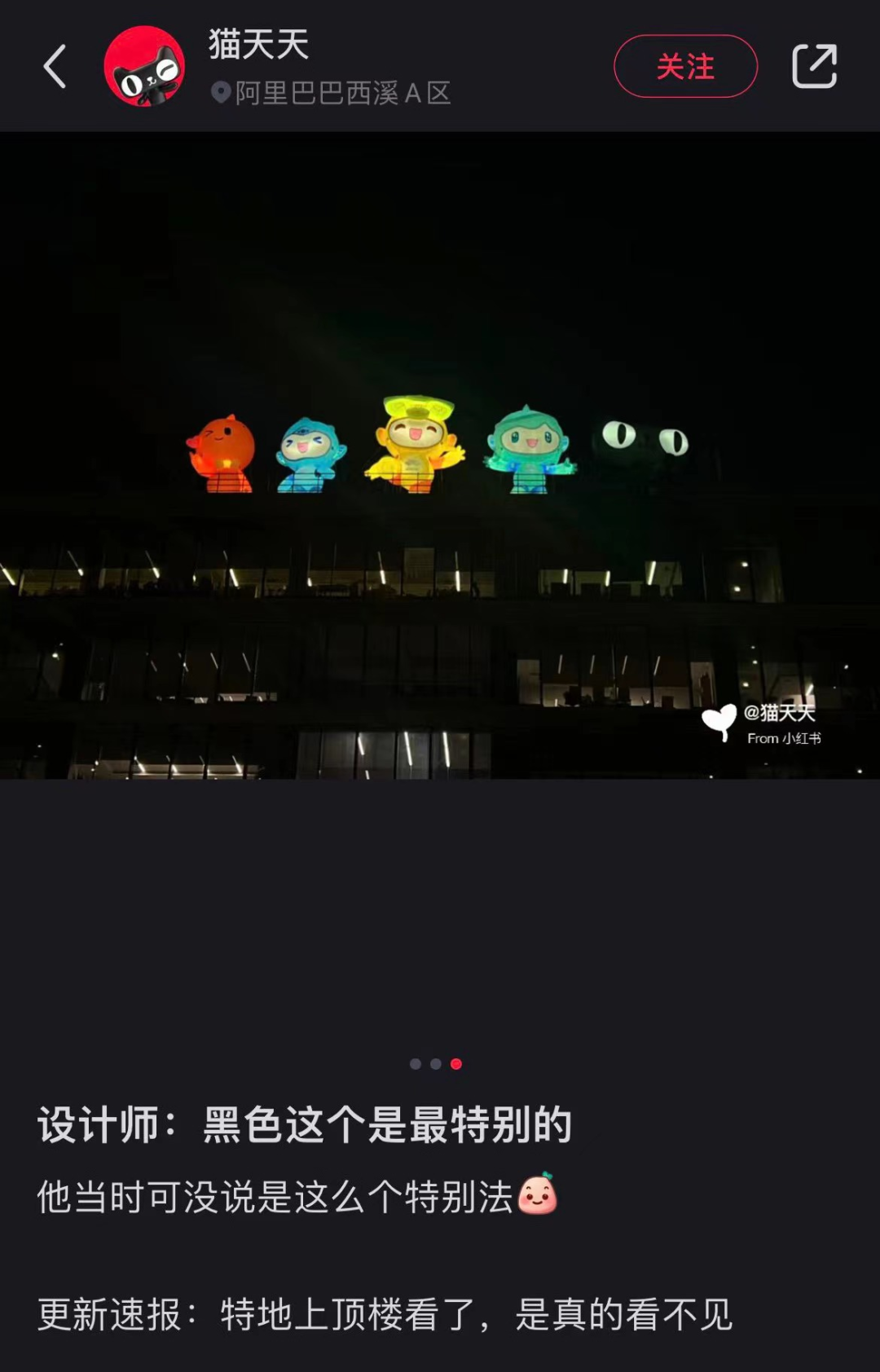880x1372 pixels.
Task: Follow 猫天天 with the 关注 button
Action: 685,66
